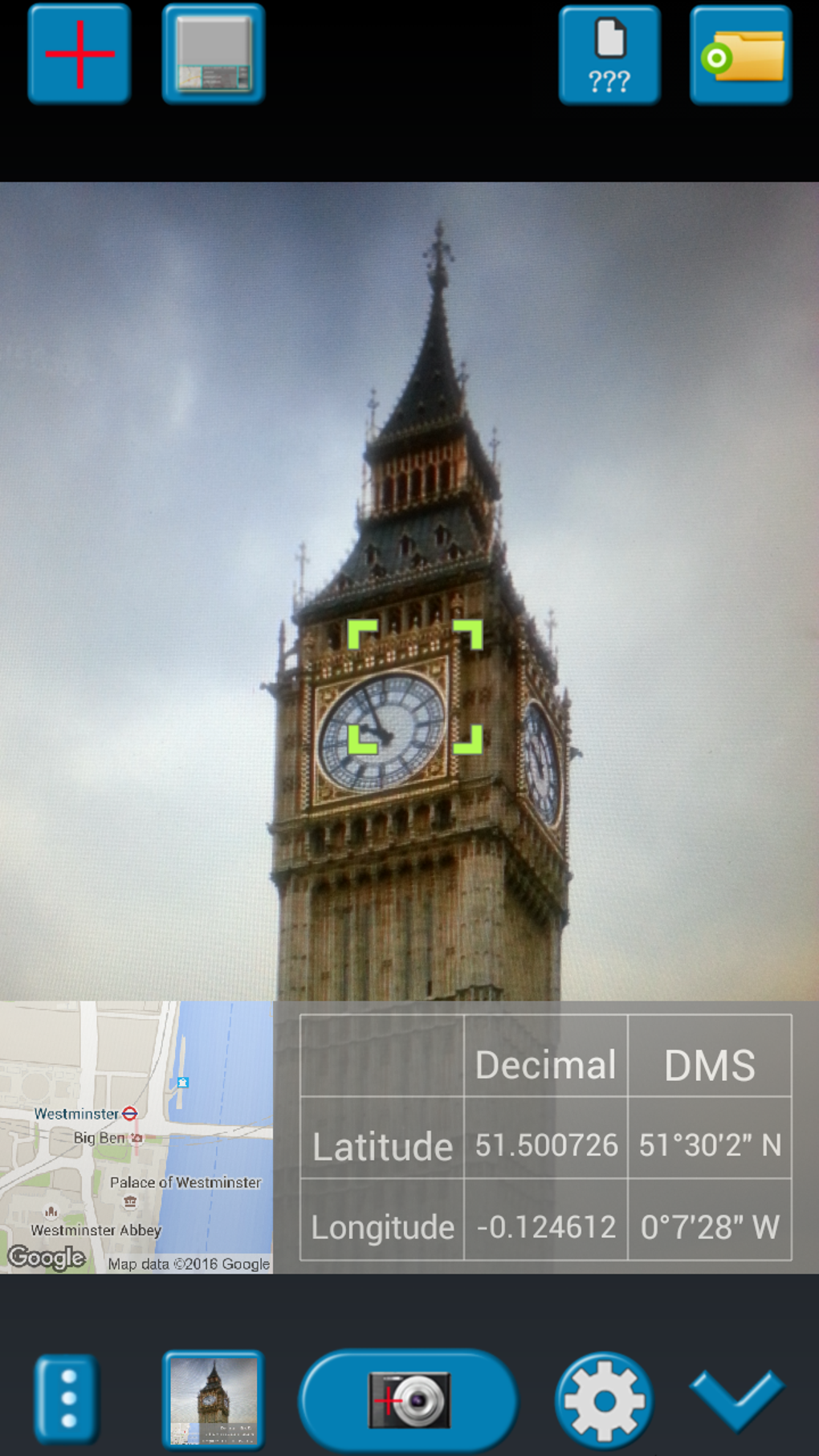Open the overlay layout button
This screenshot has width=819, height=1456.
[x=214, y=55]
